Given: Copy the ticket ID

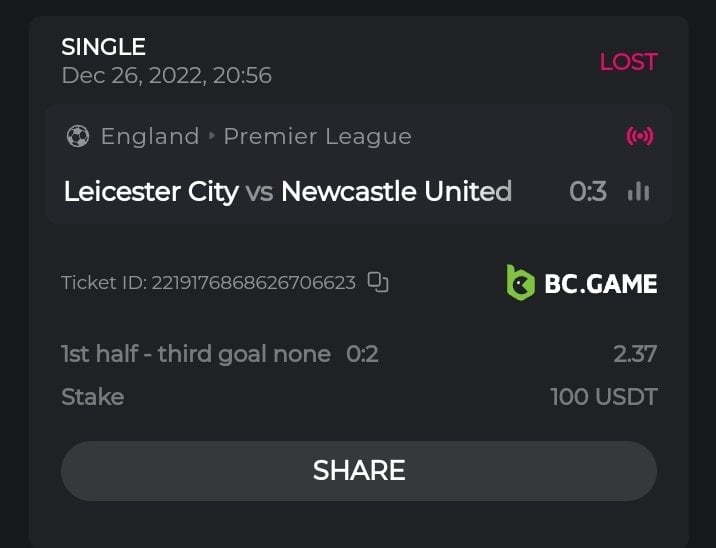Looking at the screenshot, I should [378, 282].
